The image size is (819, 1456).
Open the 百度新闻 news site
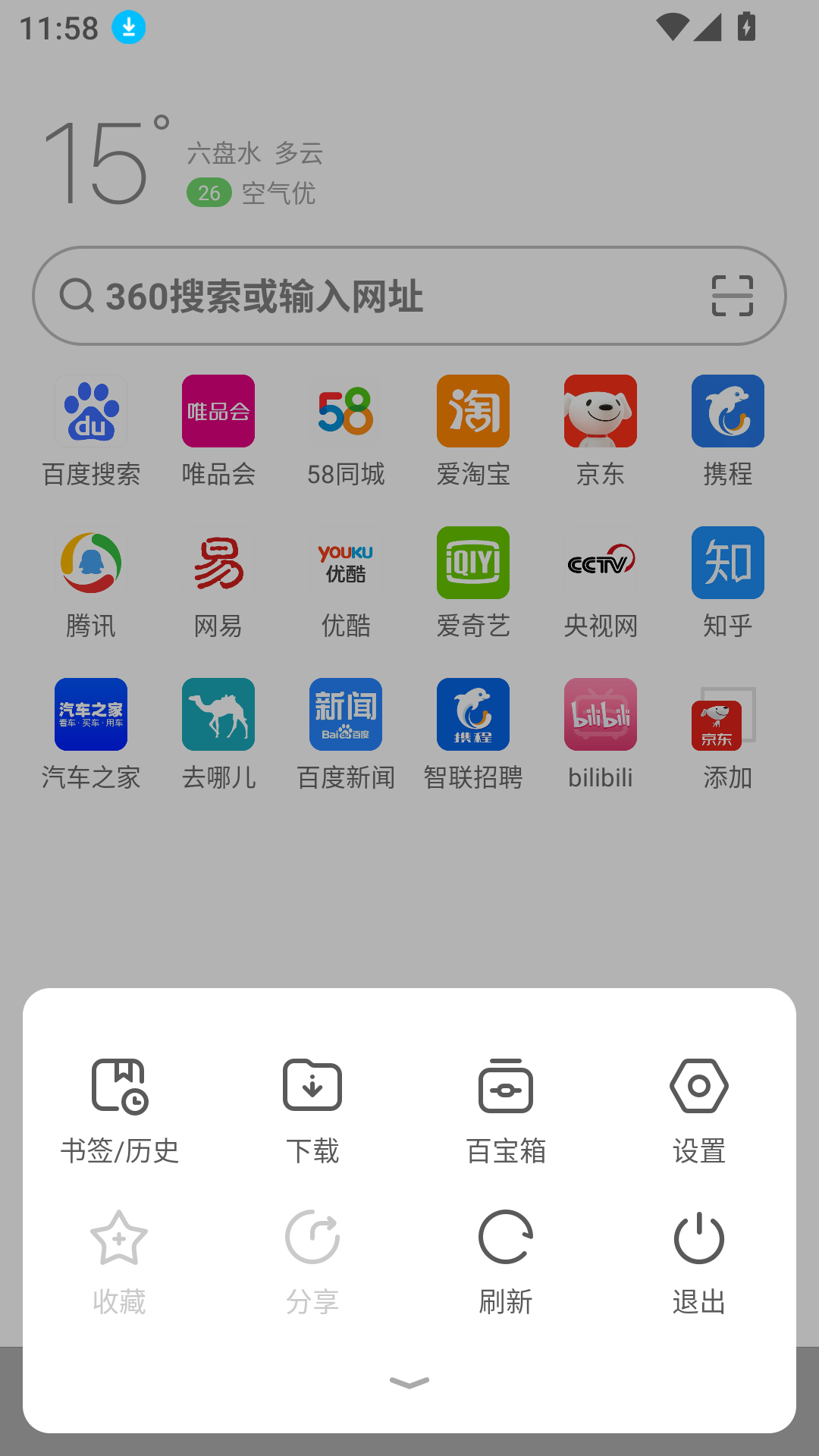[x=345, y=732]
